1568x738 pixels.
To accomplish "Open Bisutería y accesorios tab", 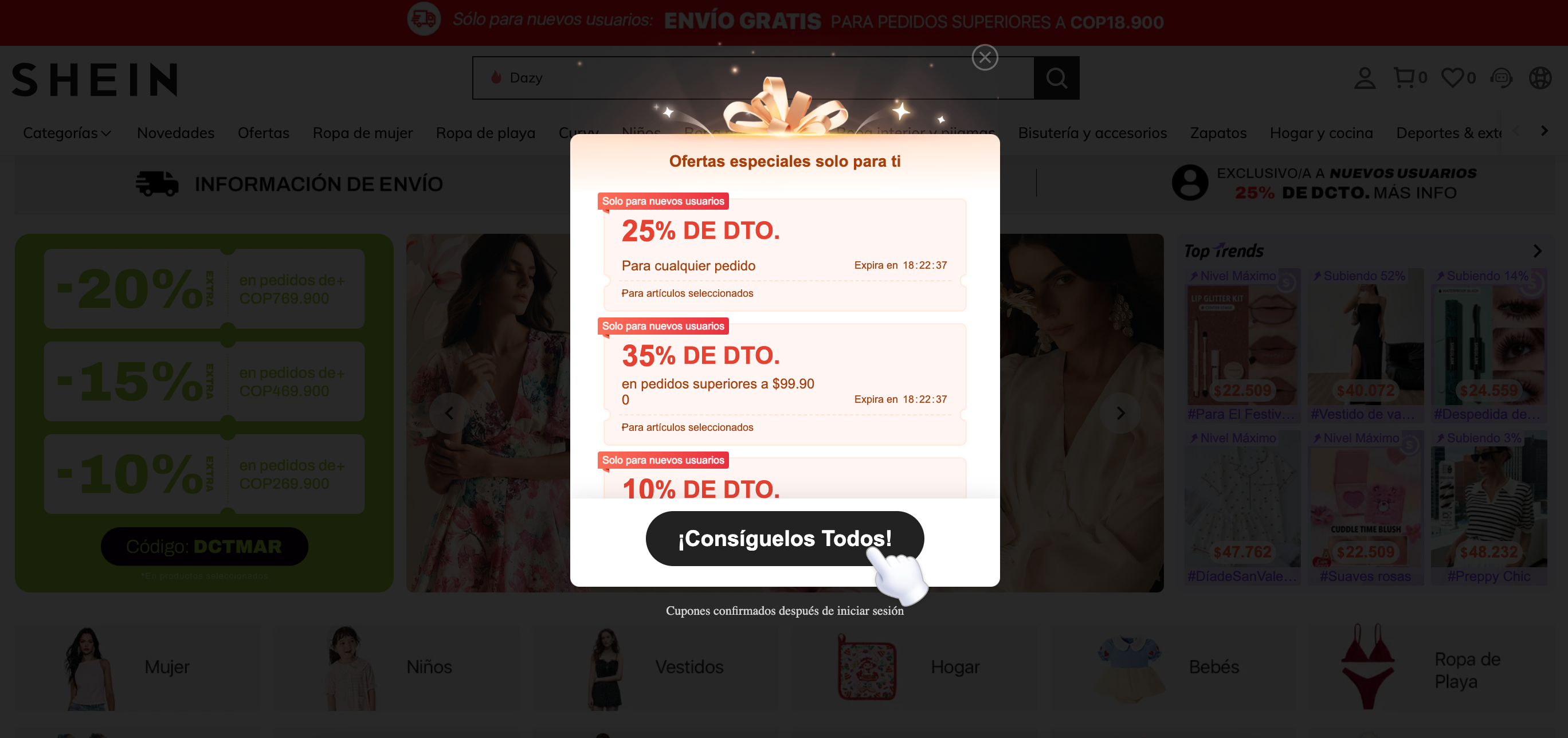I will [x=1092, y=132].
